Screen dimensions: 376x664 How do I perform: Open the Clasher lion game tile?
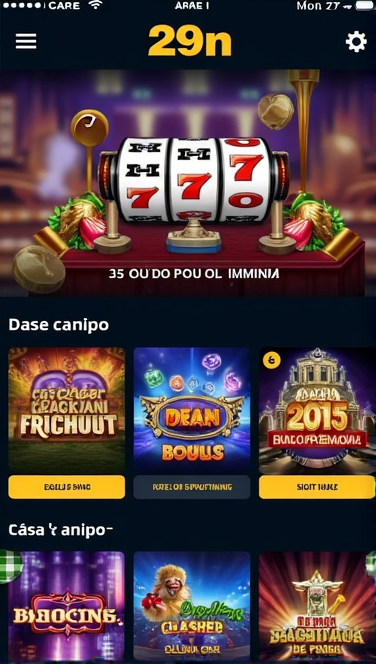(192, 606)
